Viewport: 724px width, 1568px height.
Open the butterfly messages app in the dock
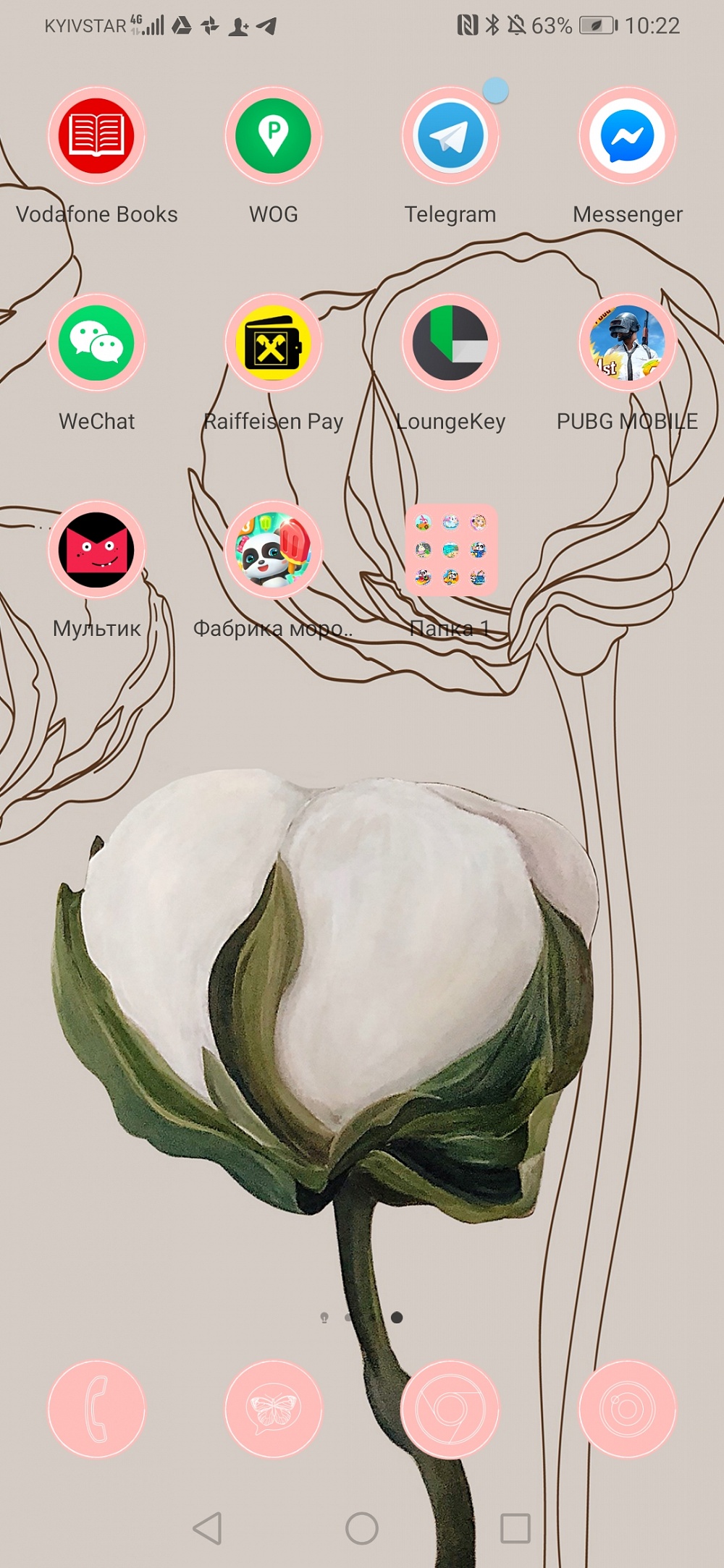pyautogui.click(x=274, y=1410)
